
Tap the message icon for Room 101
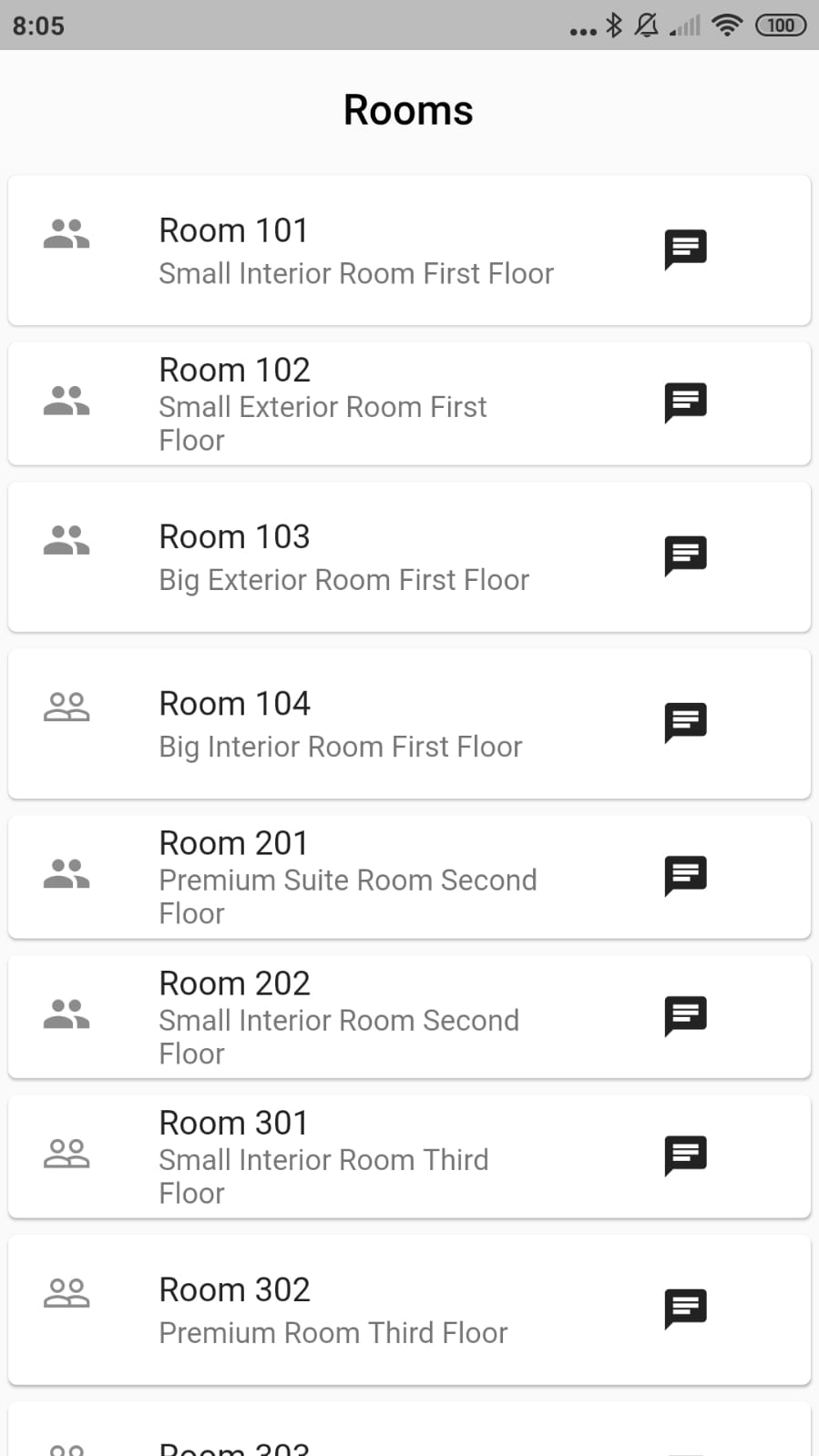tap(685, 249)
